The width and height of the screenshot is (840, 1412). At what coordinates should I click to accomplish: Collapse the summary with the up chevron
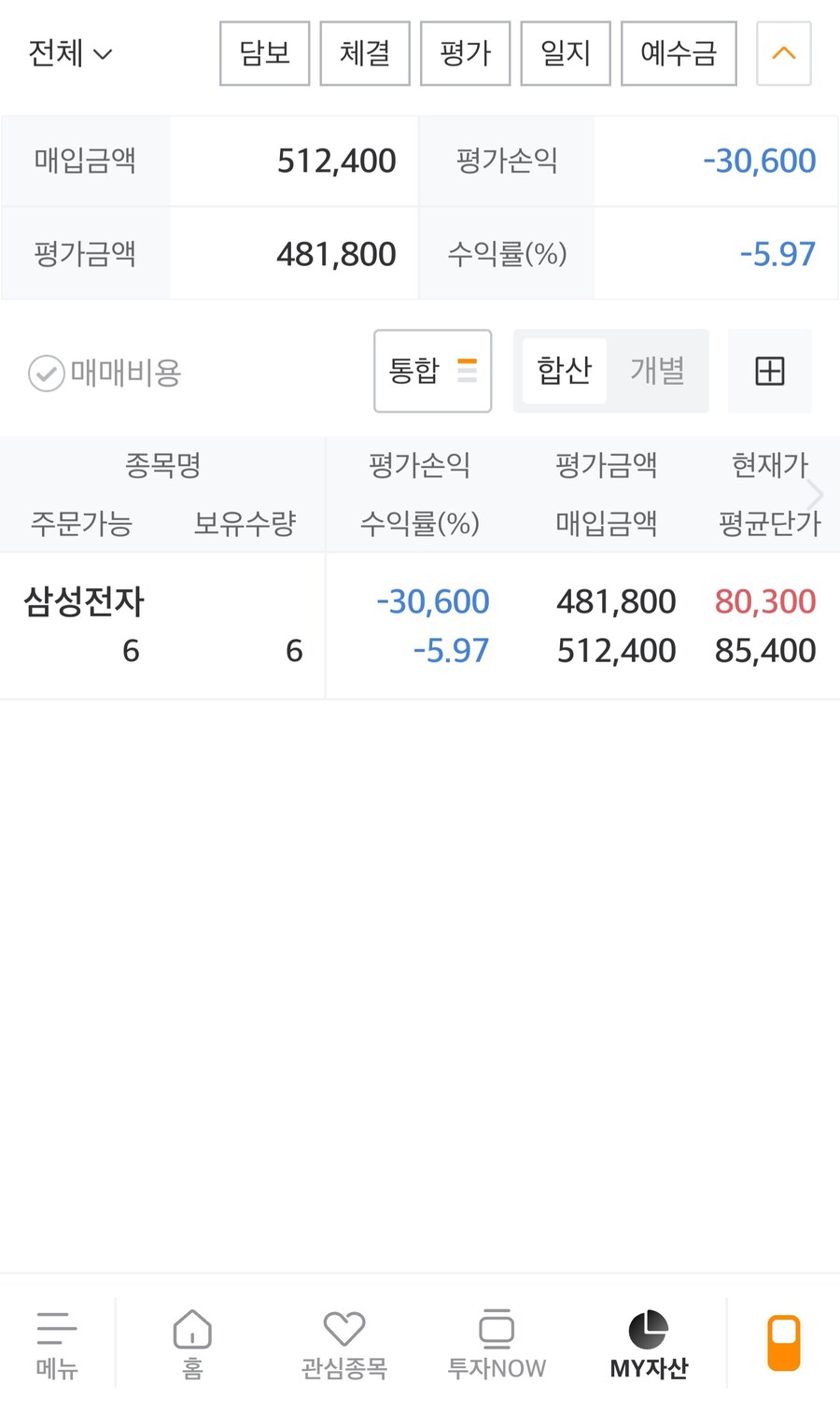783,53
